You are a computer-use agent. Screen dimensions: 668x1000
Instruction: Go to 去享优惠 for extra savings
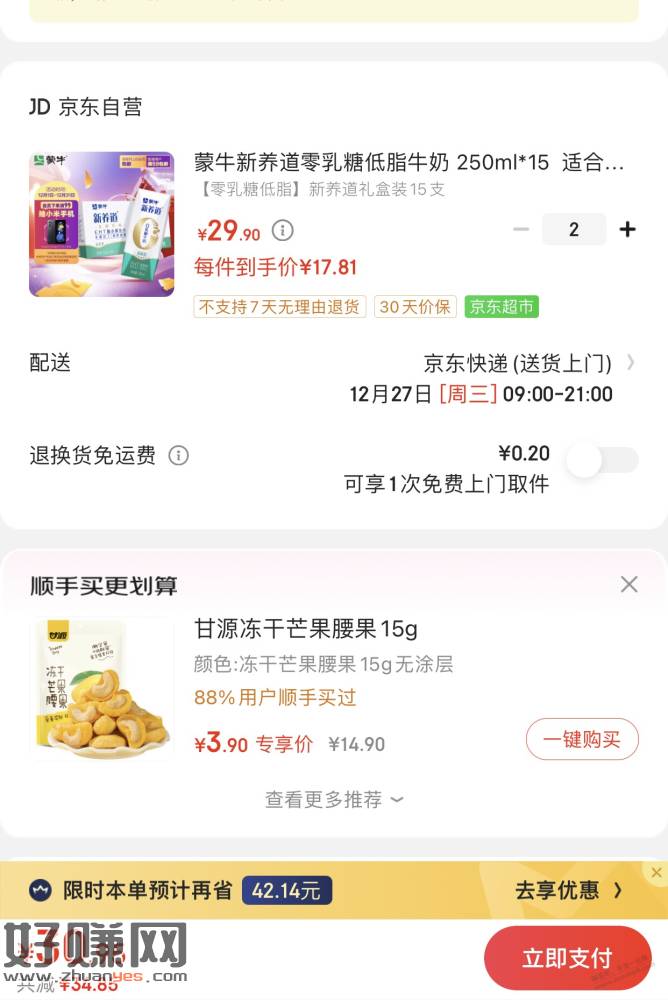point(569,890)
